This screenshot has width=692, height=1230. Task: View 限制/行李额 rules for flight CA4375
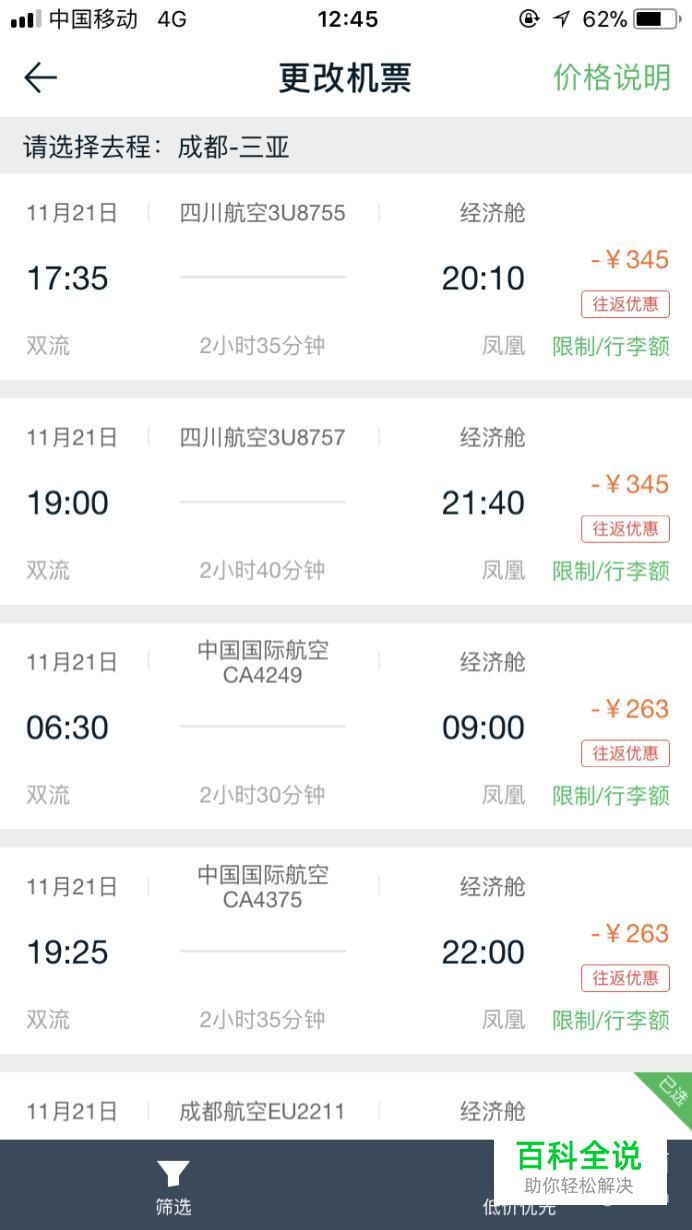[611, 1020]
